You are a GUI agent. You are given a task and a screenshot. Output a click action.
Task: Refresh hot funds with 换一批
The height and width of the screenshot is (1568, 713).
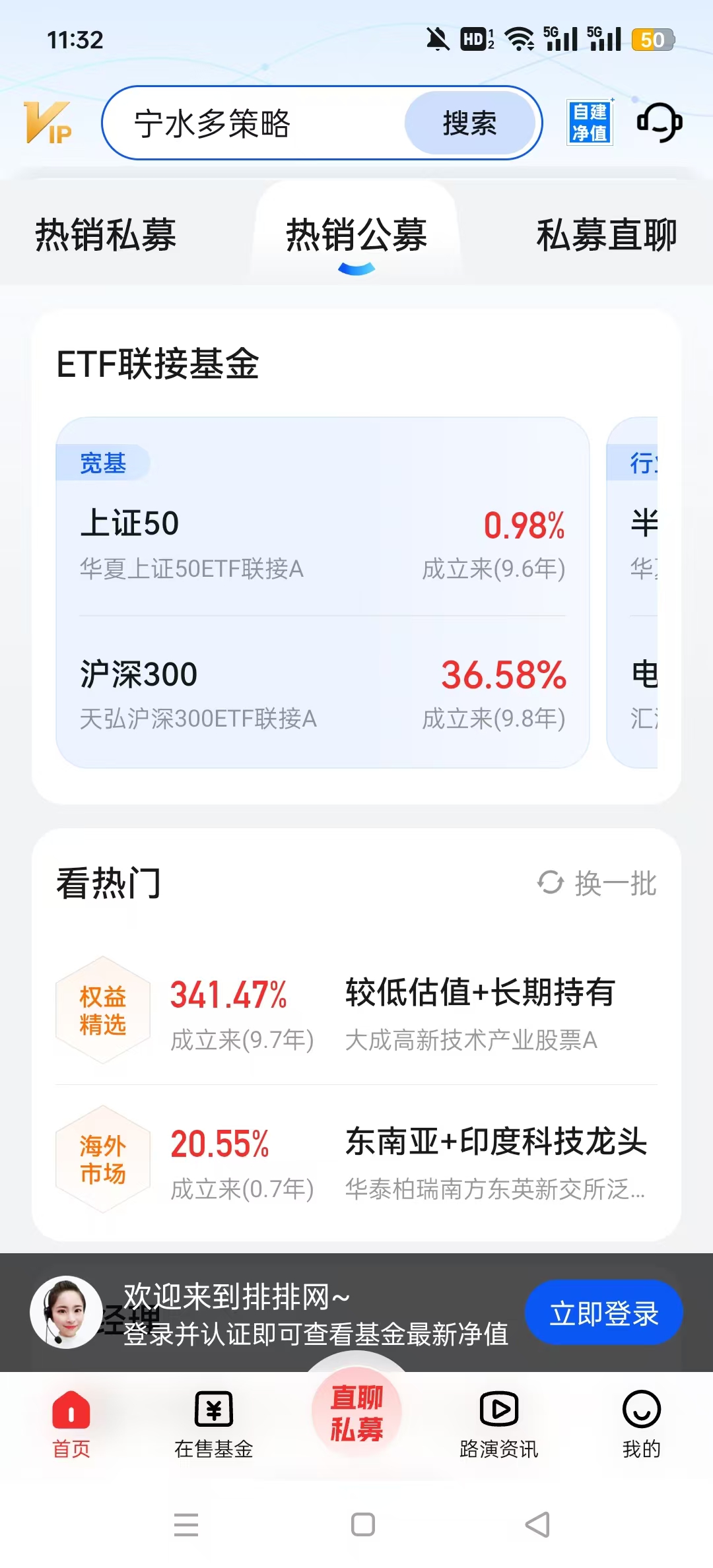point(597,884)
